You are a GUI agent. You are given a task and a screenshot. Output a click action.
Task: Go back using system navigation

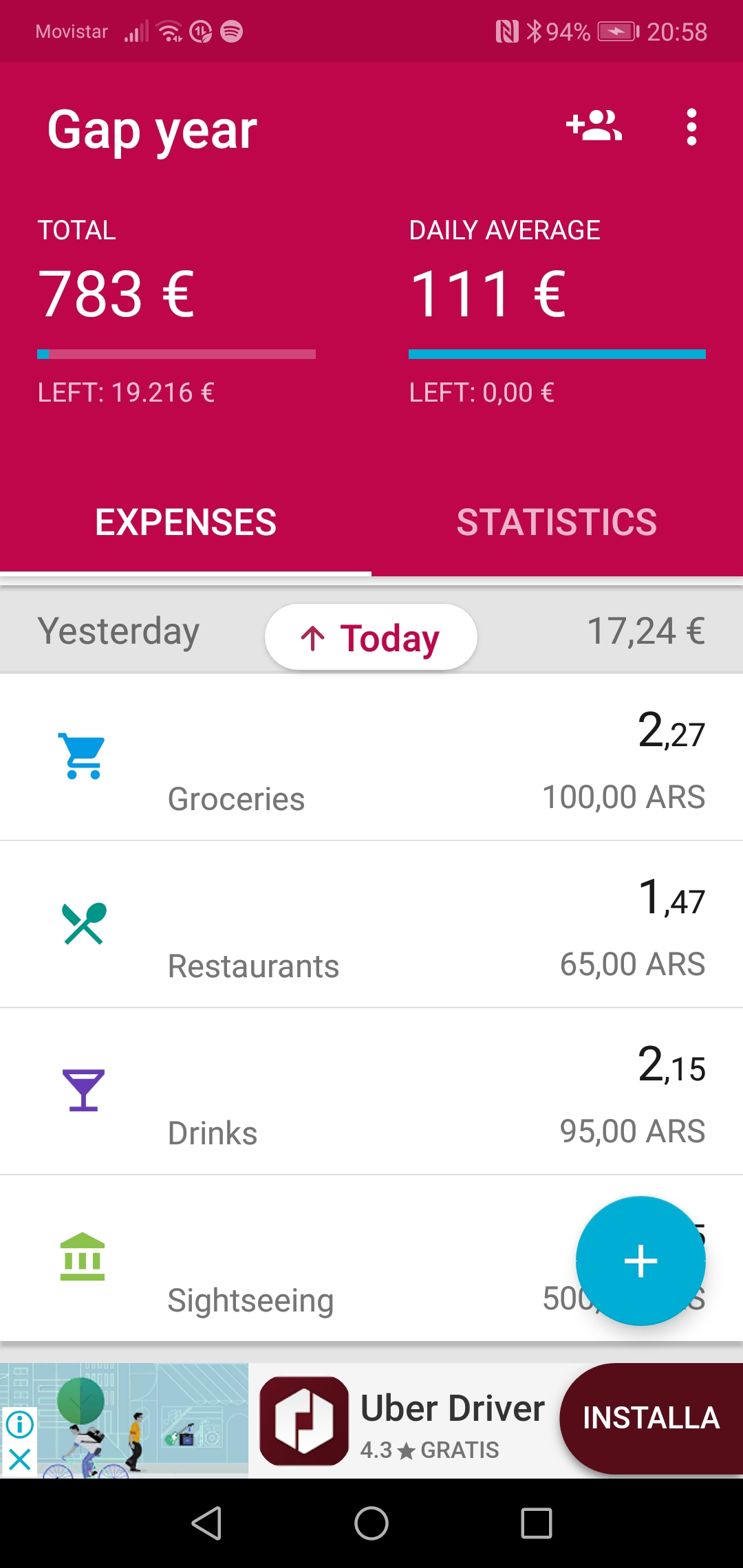click(x=206, y=1523)
